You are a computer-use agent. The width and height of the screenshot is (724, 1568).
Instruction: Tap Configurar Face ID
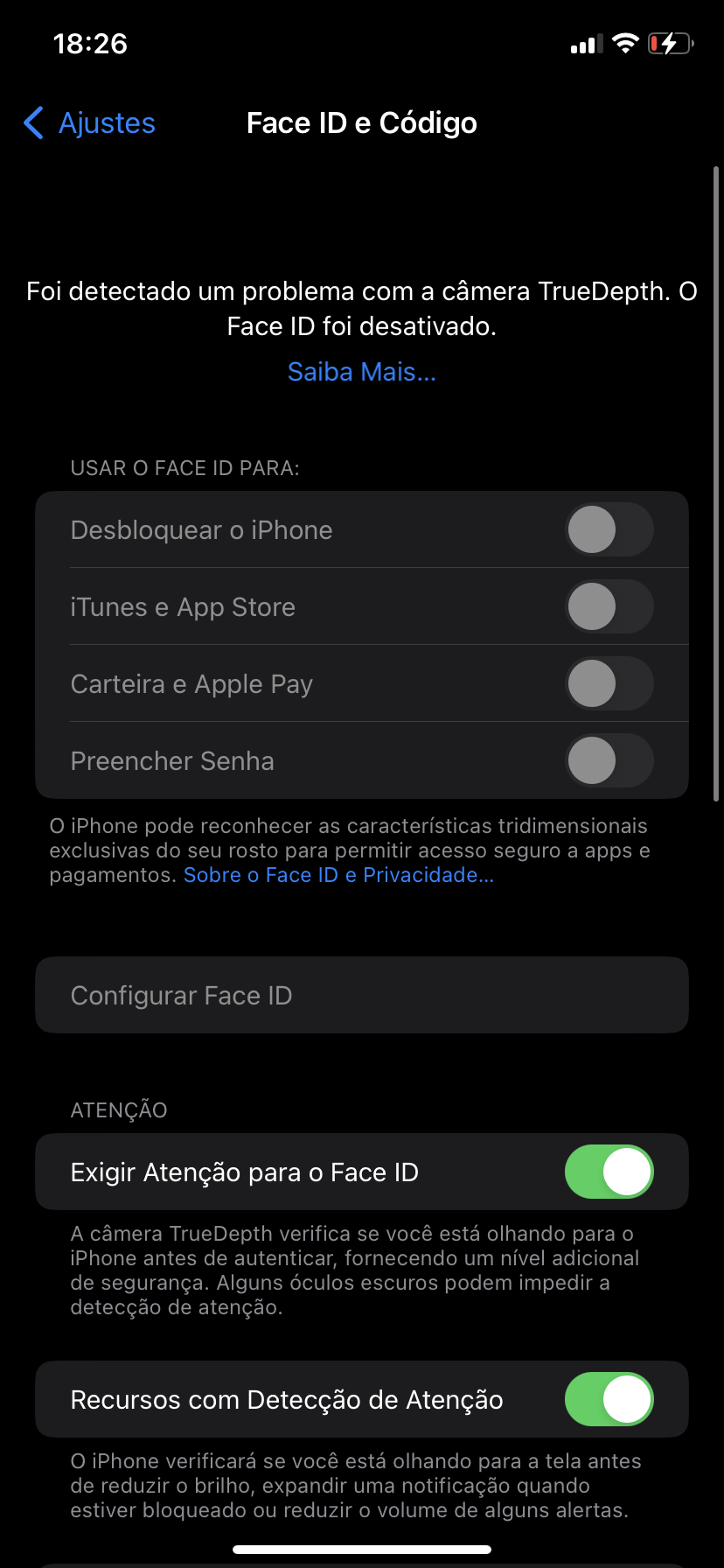coord(361,995)
